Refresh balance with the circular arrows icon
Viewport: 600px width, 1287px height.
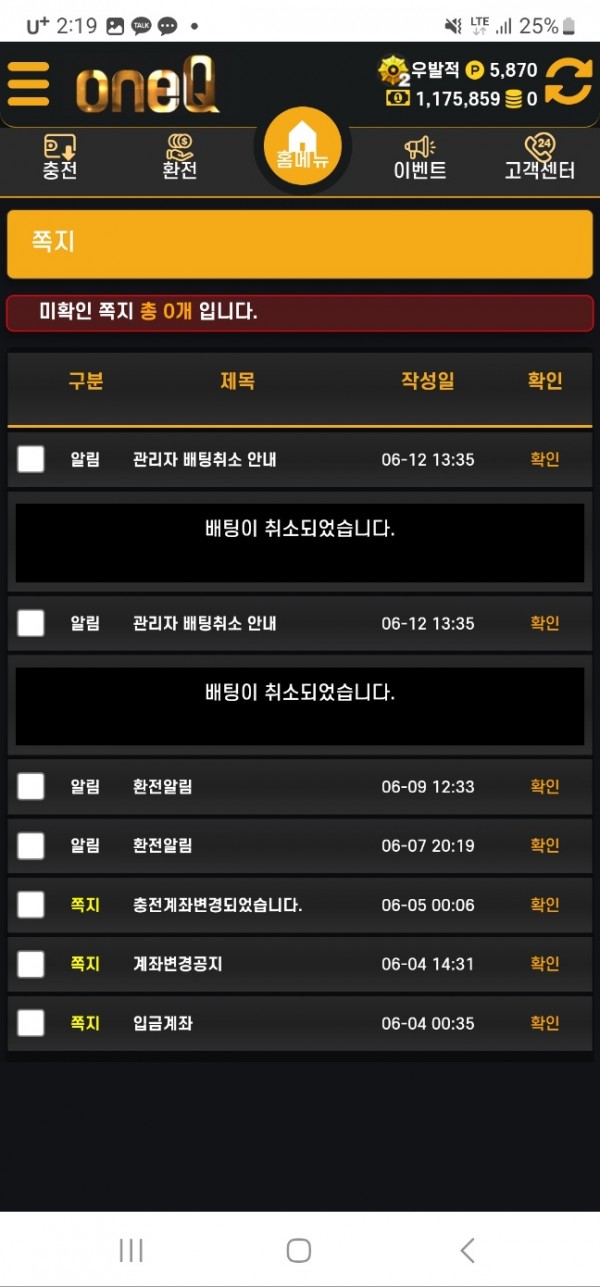coord(568,82)
